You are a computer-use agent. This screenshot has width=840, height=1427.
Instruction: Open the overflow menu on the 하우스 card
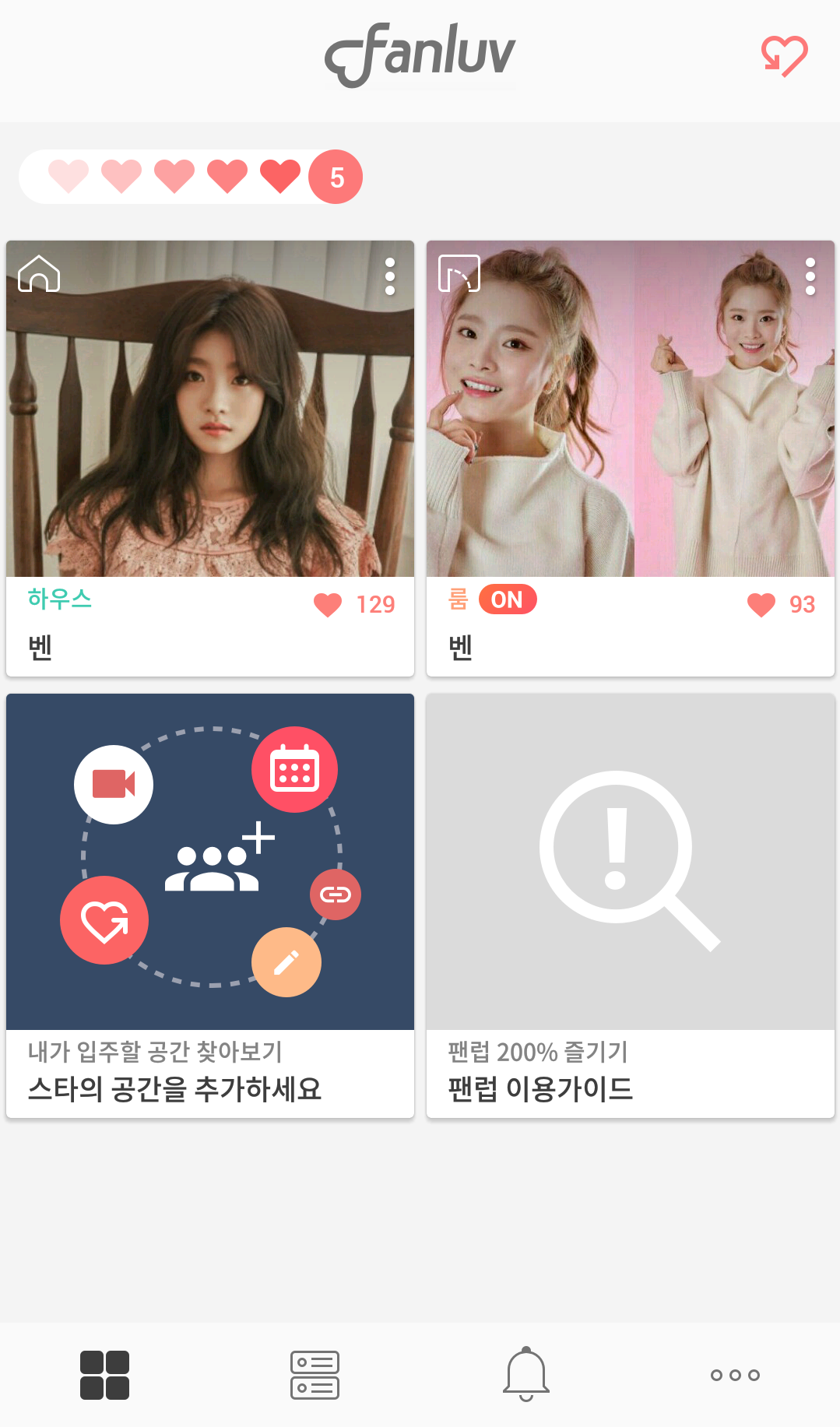tap(390, 276)
